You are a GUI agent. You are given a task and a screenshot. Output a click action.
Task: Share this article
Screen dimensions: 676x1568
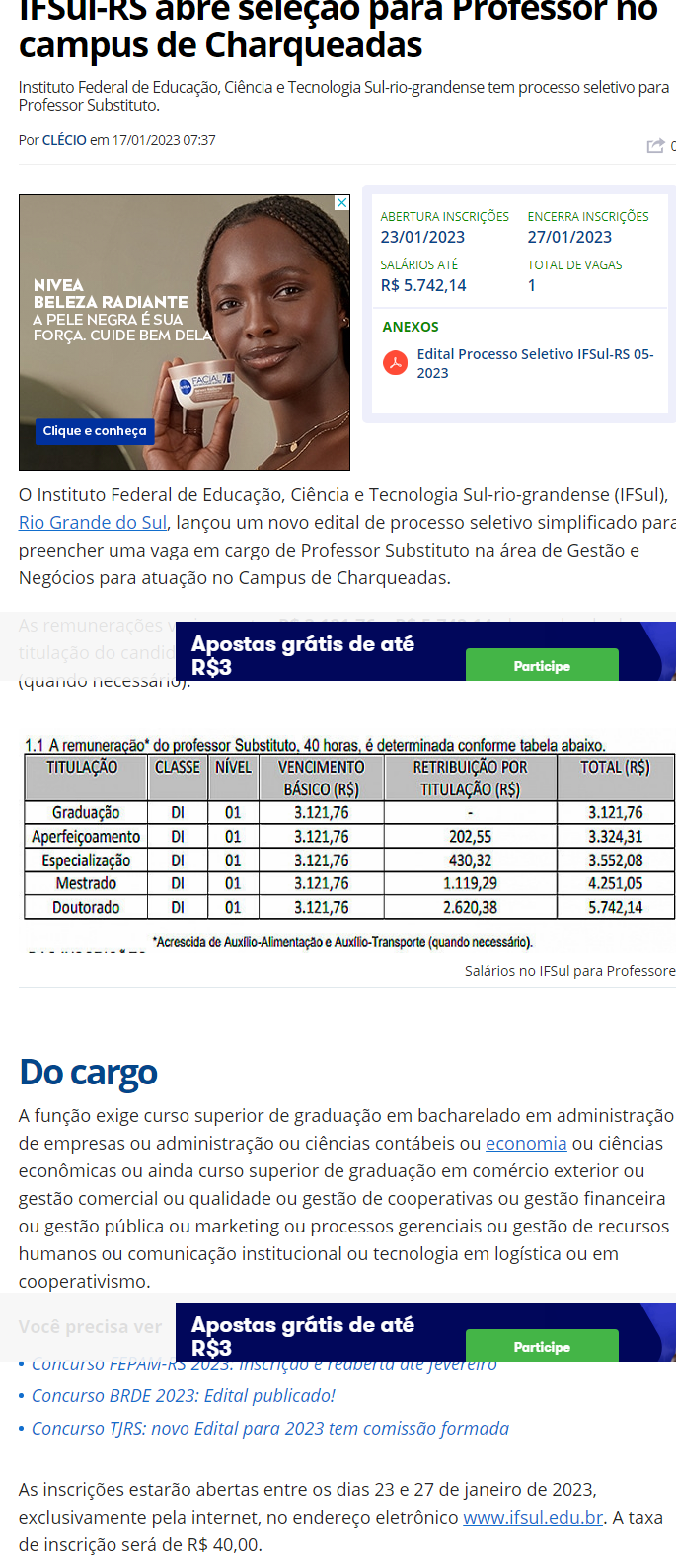[656, 146]
